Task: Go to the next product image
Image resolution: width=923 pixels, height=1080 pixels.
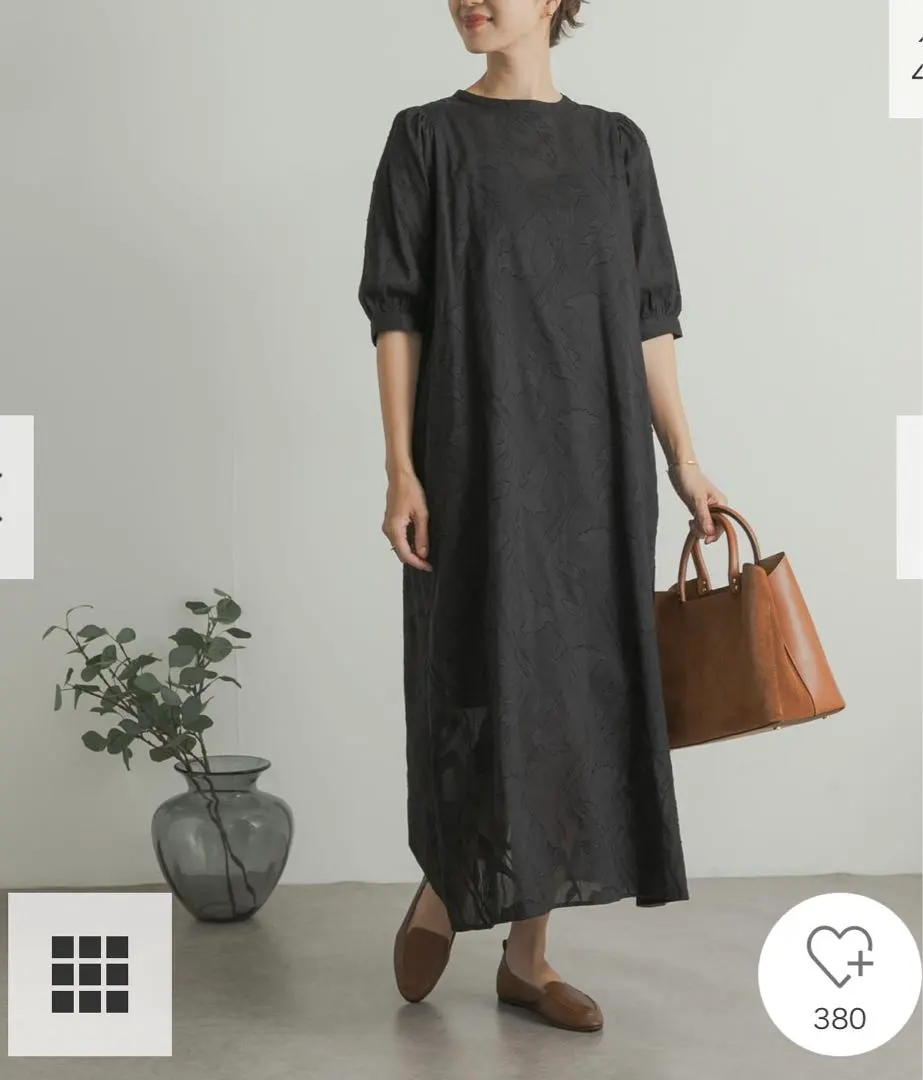Action: click(910, 497)
